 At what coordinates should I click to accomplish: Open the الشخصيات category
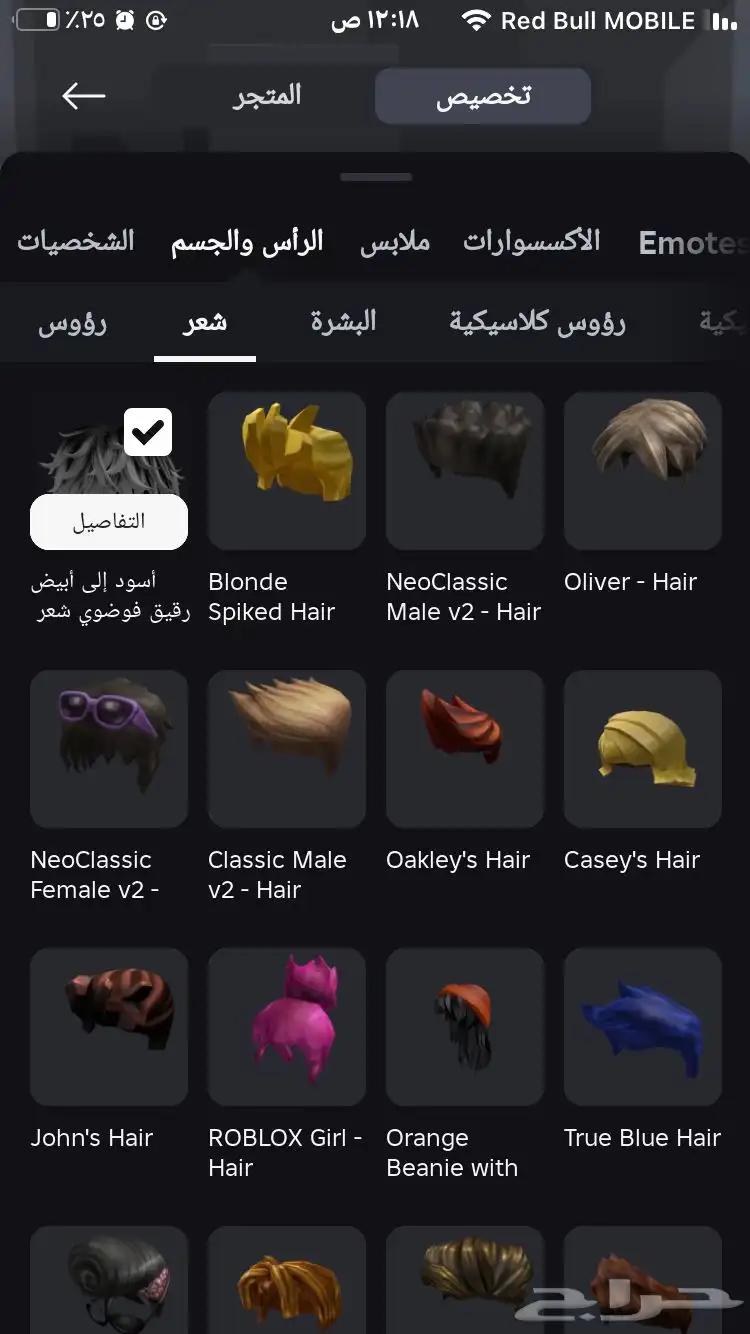[76, 241]
